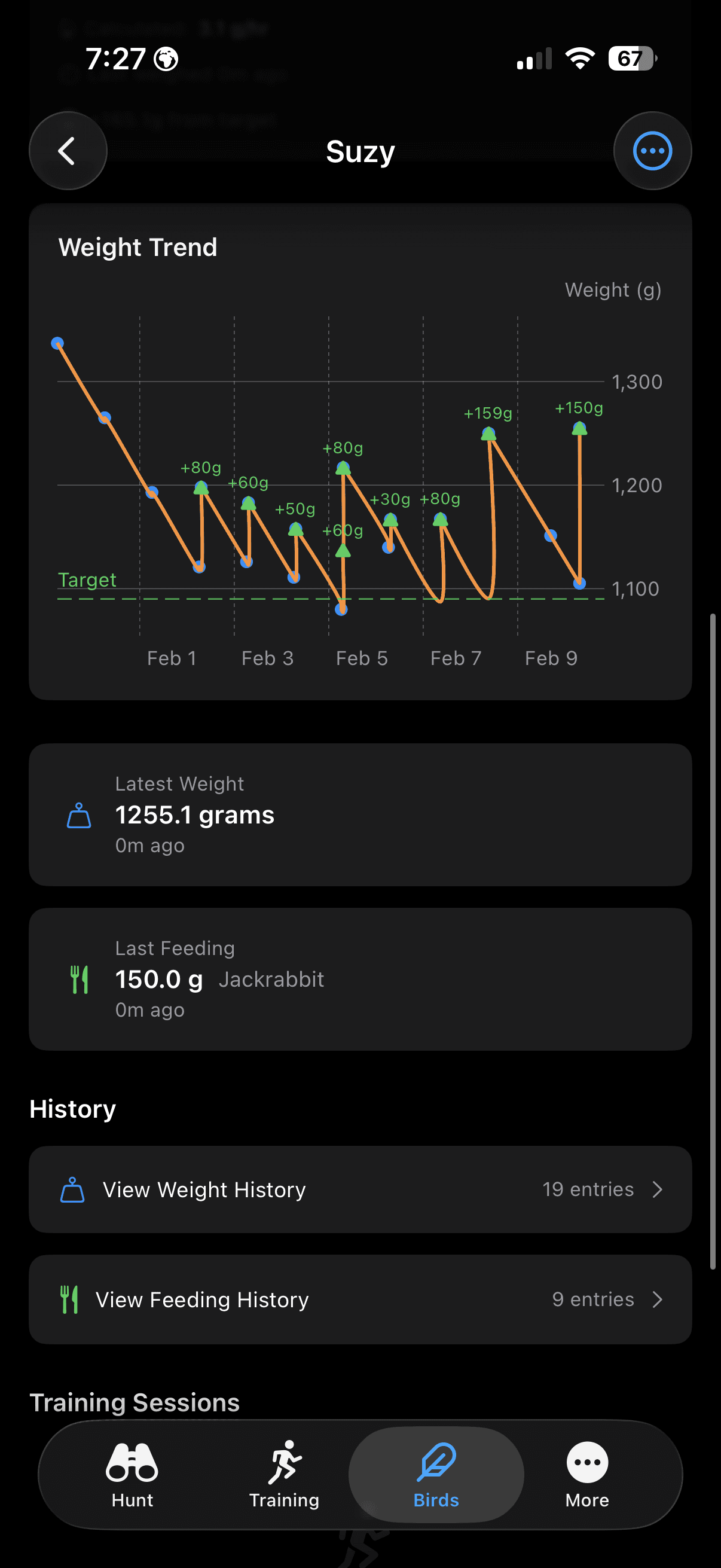
Task: Open the Last Feeding card
Action: 360,979
